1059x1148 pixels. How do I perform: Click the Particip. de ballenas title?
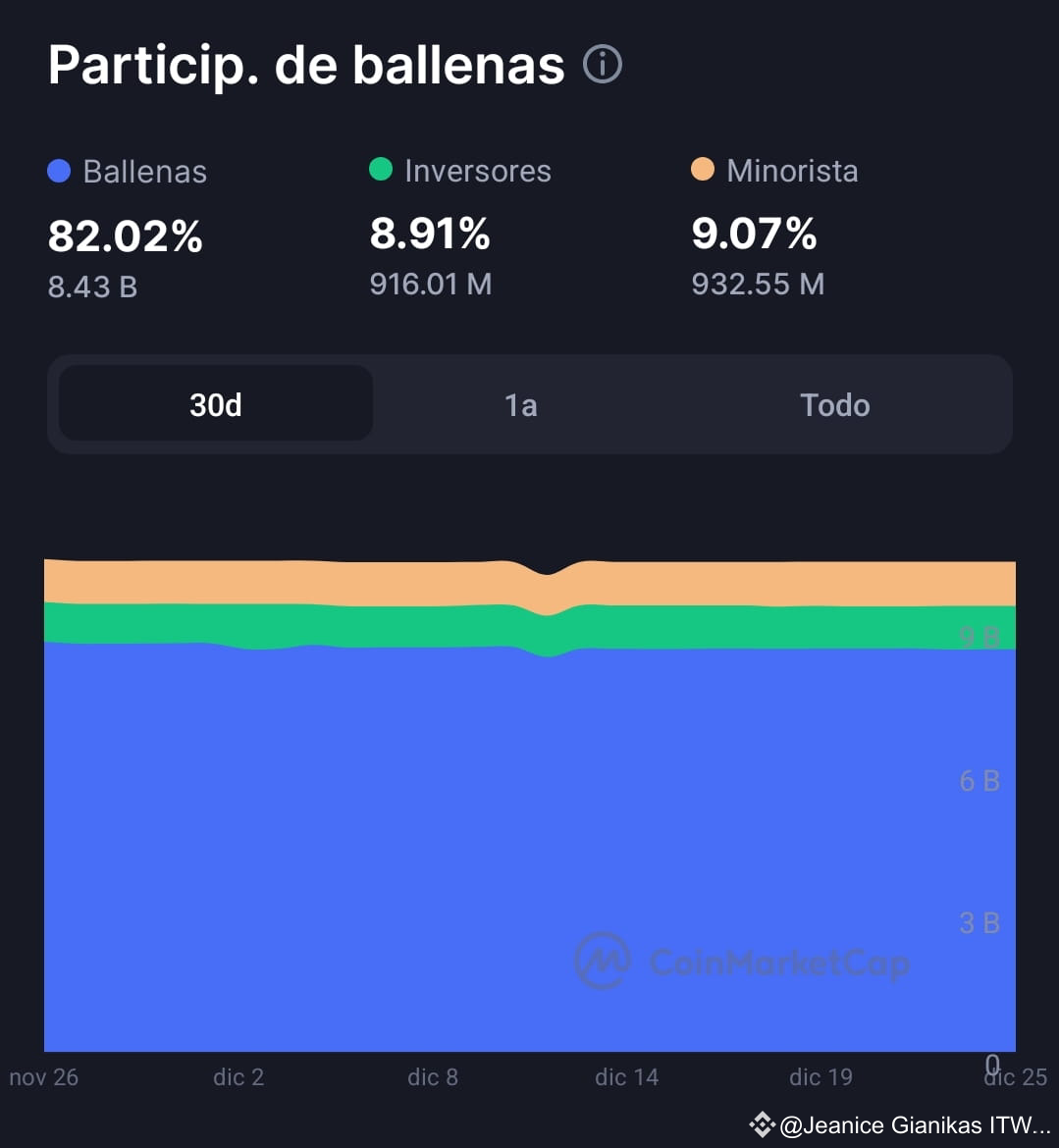(x=305, y=63)
